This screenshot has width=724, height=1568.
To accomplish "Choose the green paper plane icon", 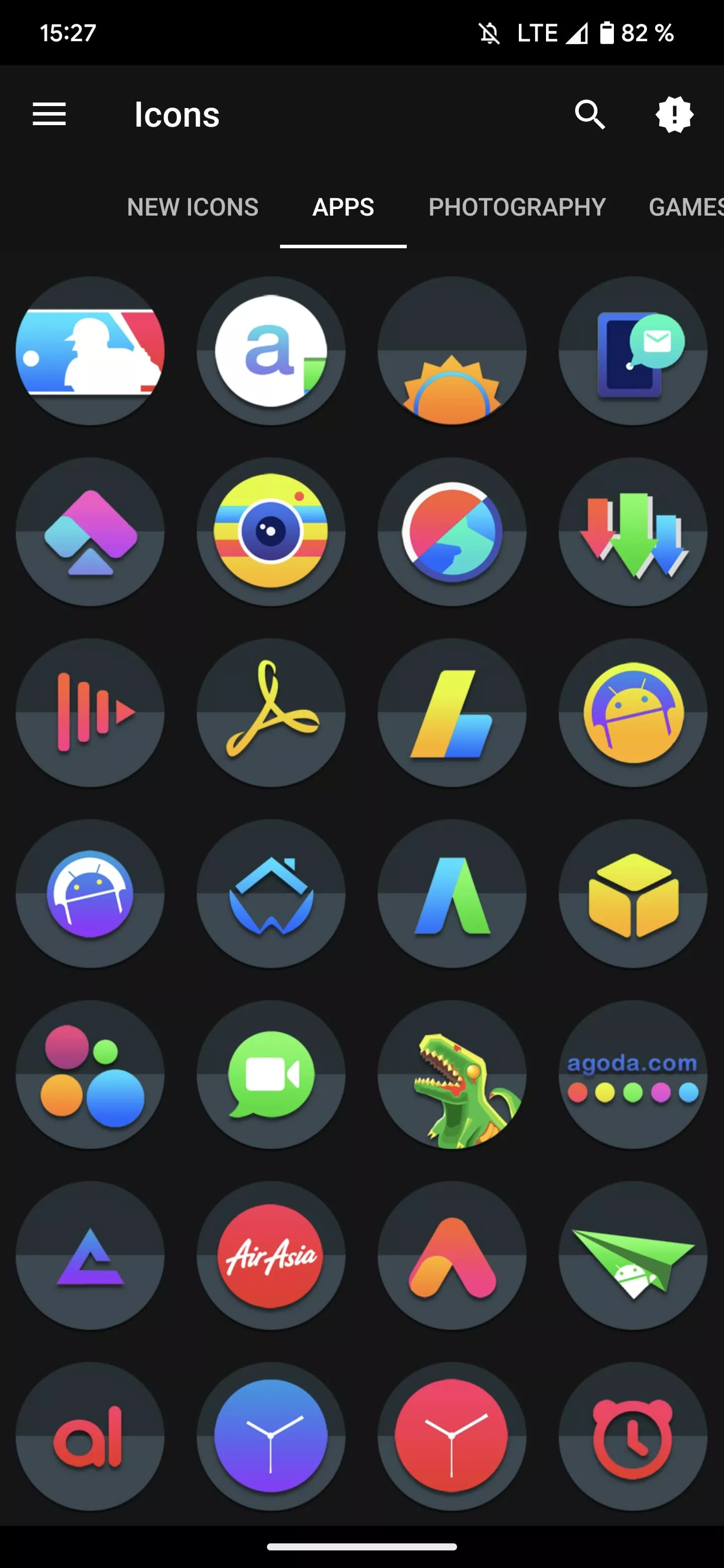I will pyautogui.click(x=632, y=1255).
